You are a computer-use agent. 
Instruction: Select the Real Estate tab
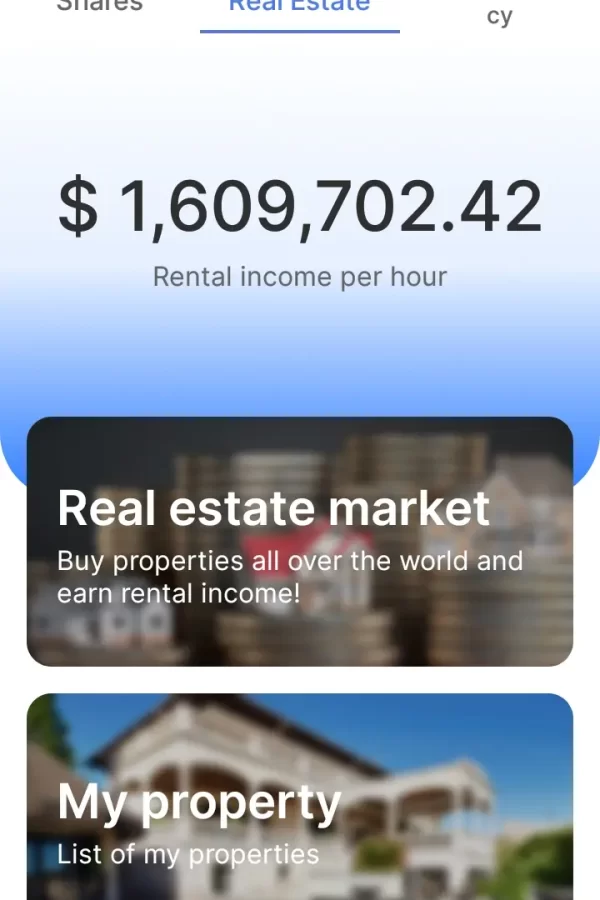pos(300,8)
